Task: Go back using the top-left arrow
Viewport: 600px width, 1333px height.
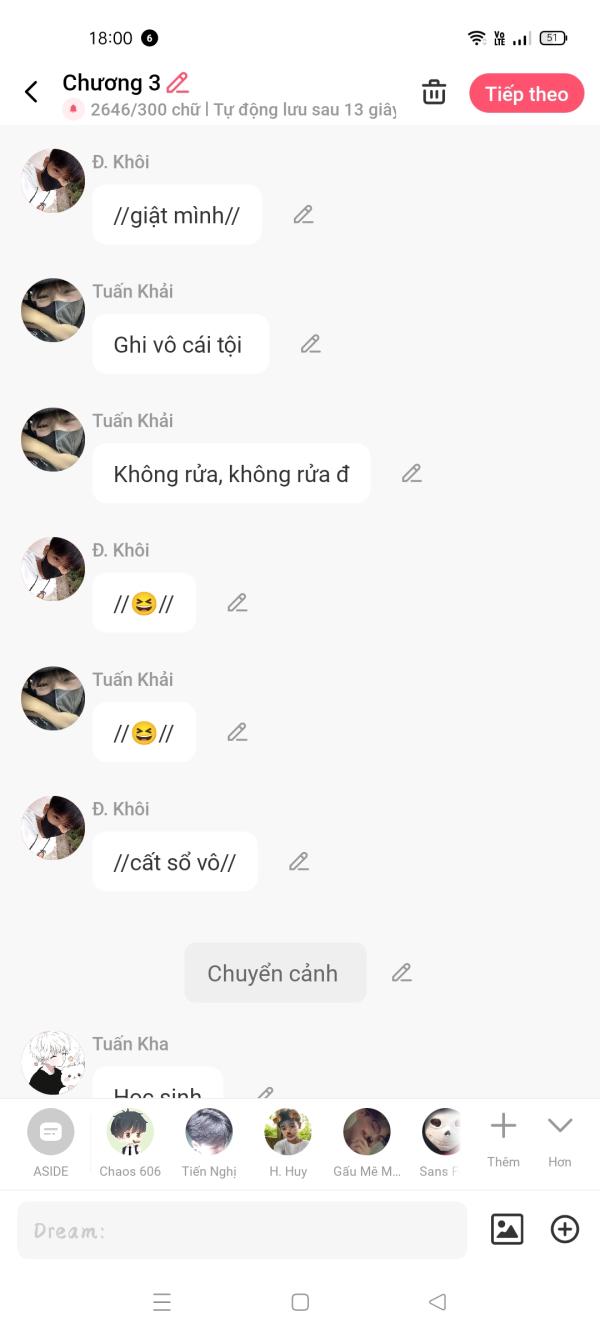Action: click(31, 93)
